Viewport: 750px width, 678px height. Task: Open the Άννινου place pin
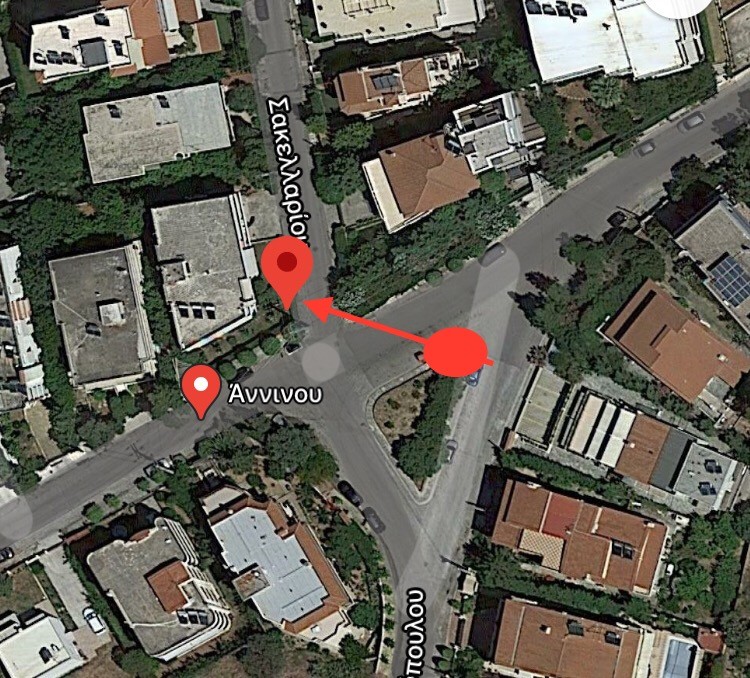pyautogui.click(x=203, y=388)
